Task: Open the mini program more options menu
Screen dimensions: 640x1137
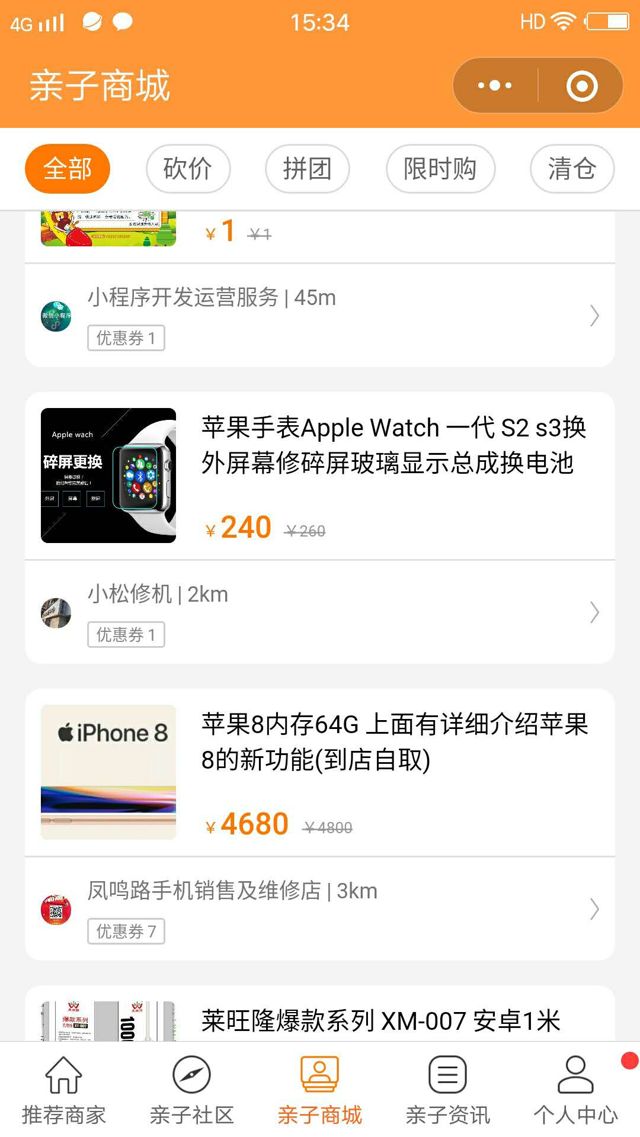Action: [x=495, y=86]
